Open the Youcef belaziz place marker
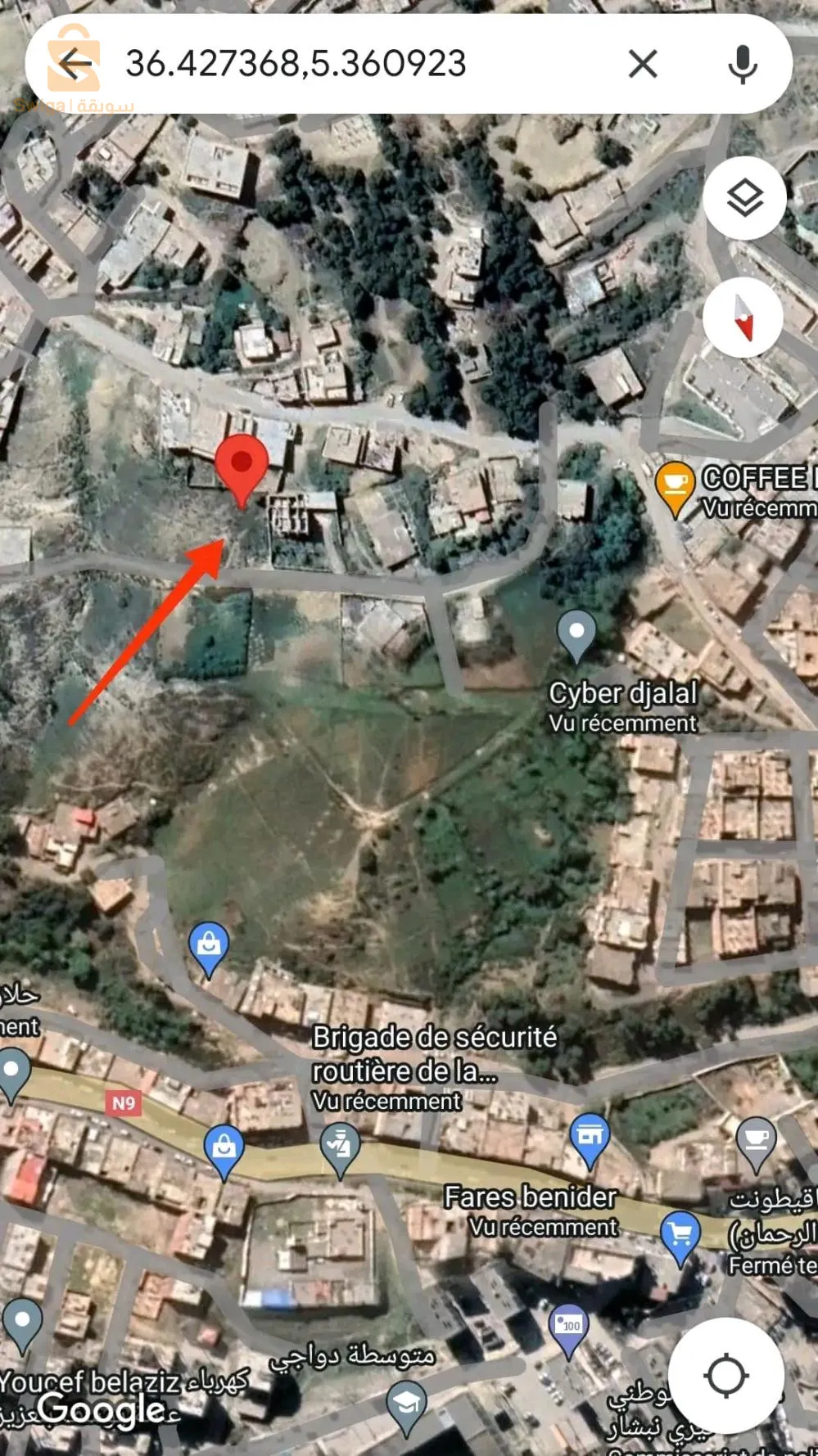 pyautogui.click(x=23, y=1322)
